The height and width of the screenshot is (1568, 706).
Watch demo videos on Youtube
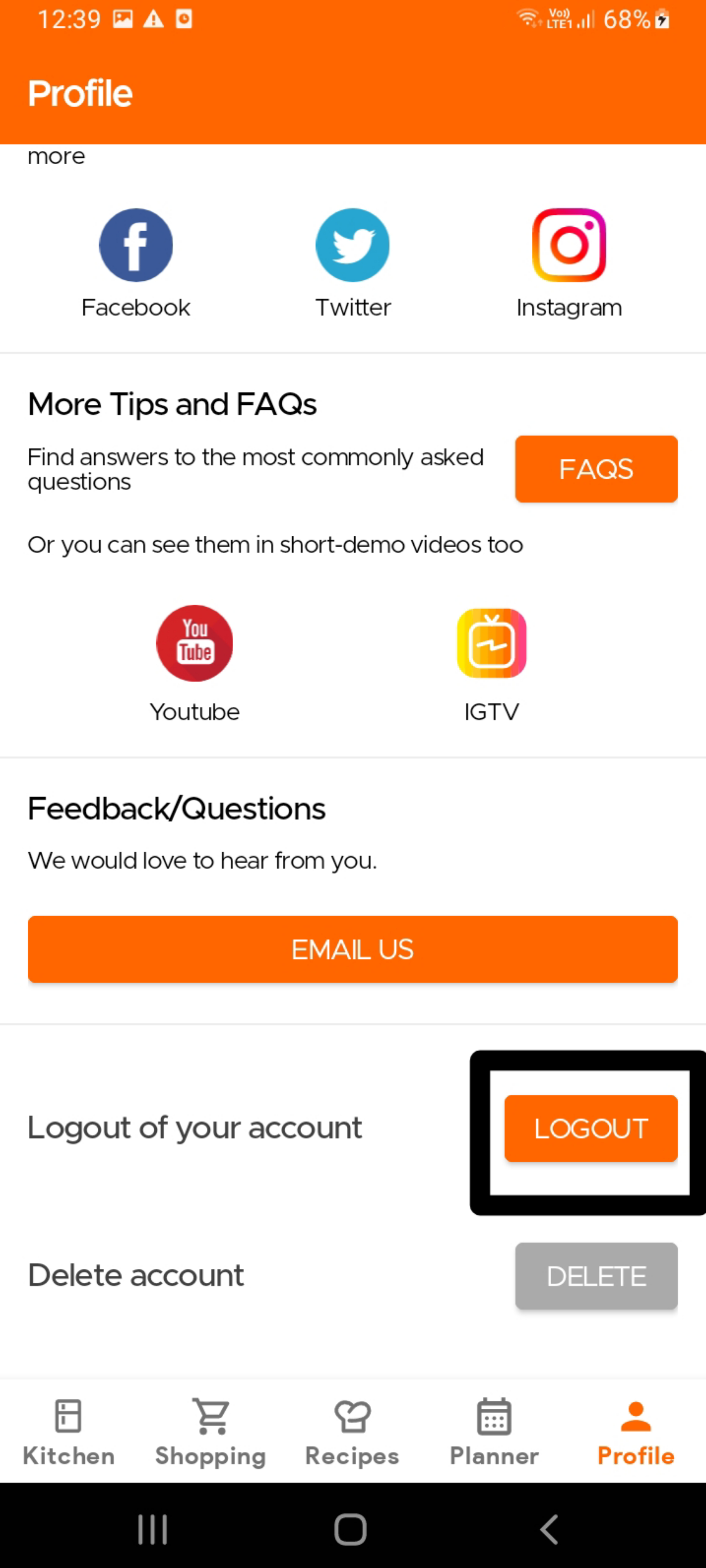(x=194, y=643)
